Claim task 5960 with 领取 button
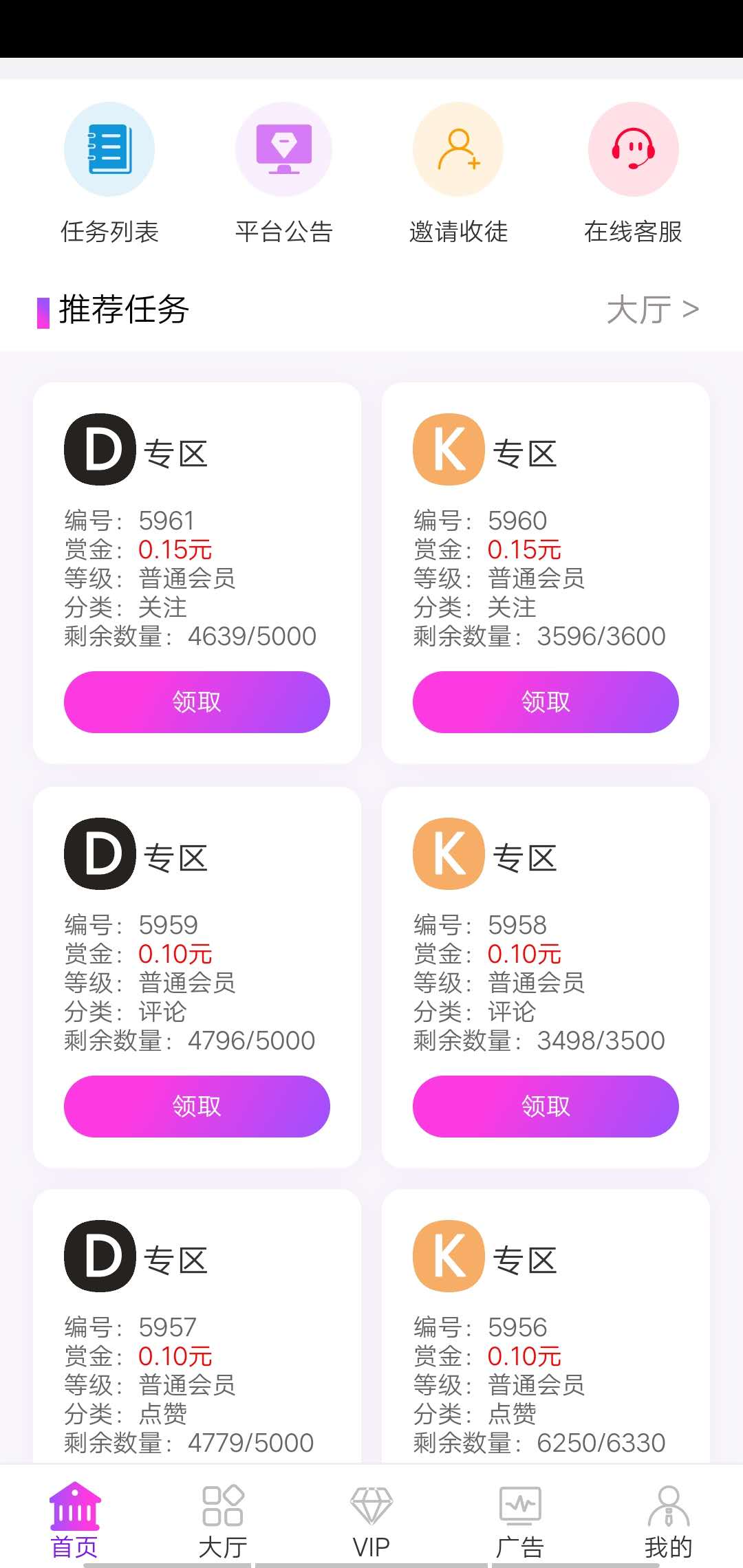The height and width of the screenshot is (1568, 743). (546, 702)
